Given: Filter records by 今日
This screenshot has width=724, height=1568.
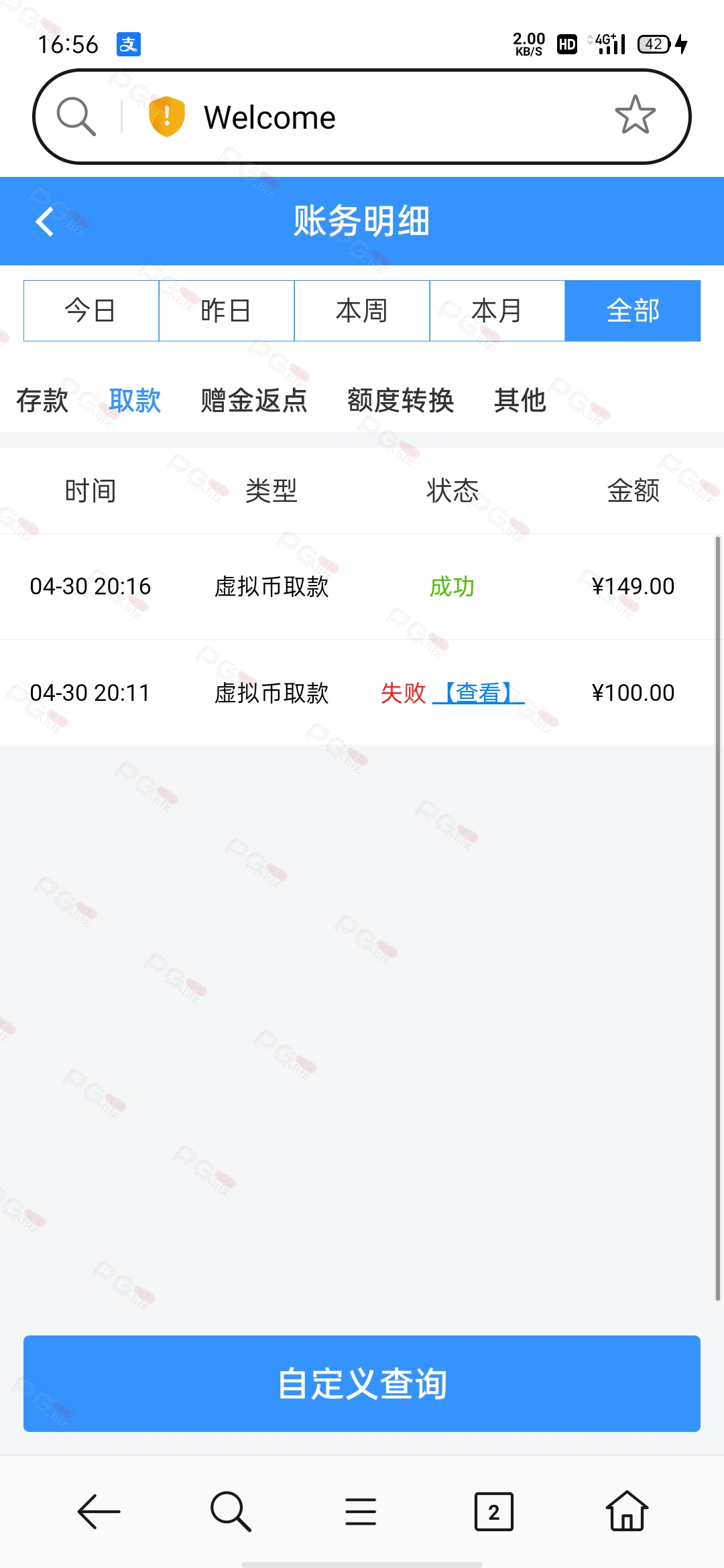Looking at the screenshot, I should point(91,311).
